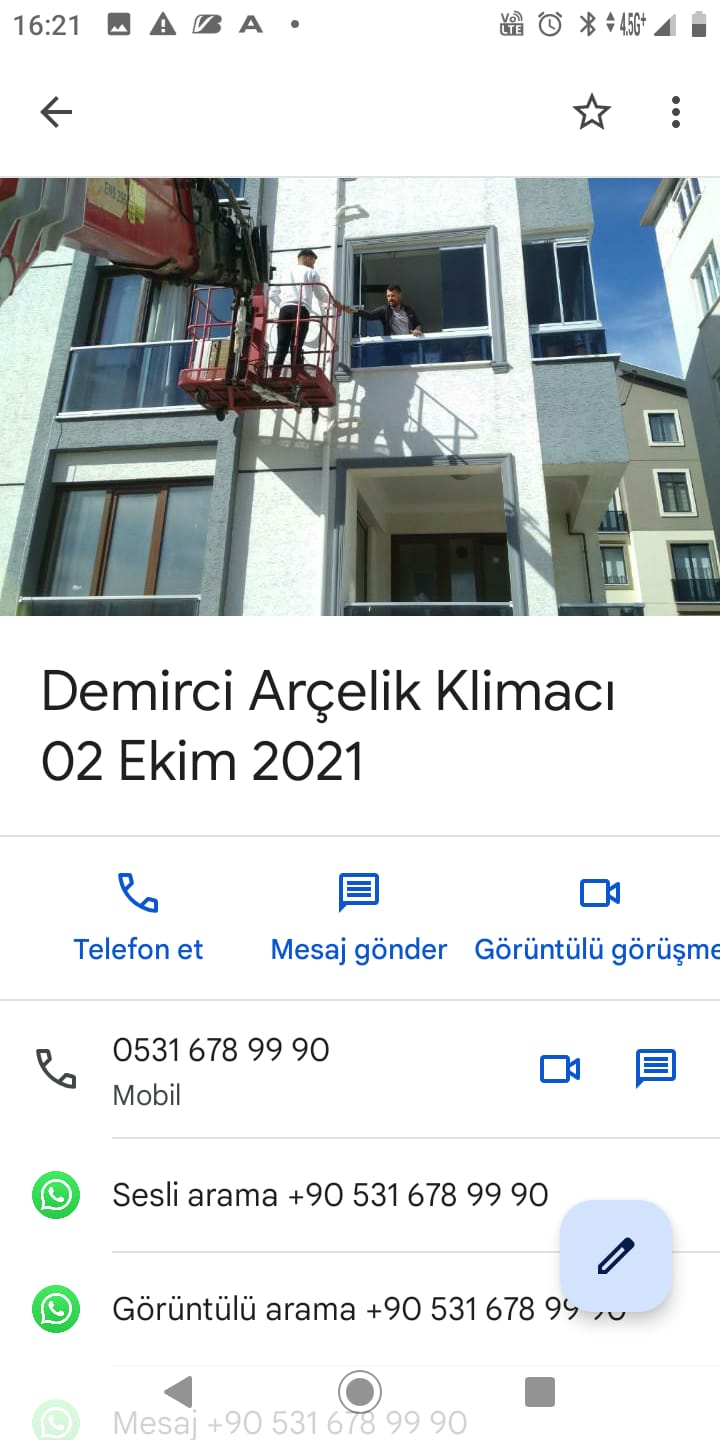Open recent apps from the navigation bar
This screenshot has width=720, height=1440.
pos(540,1391)
